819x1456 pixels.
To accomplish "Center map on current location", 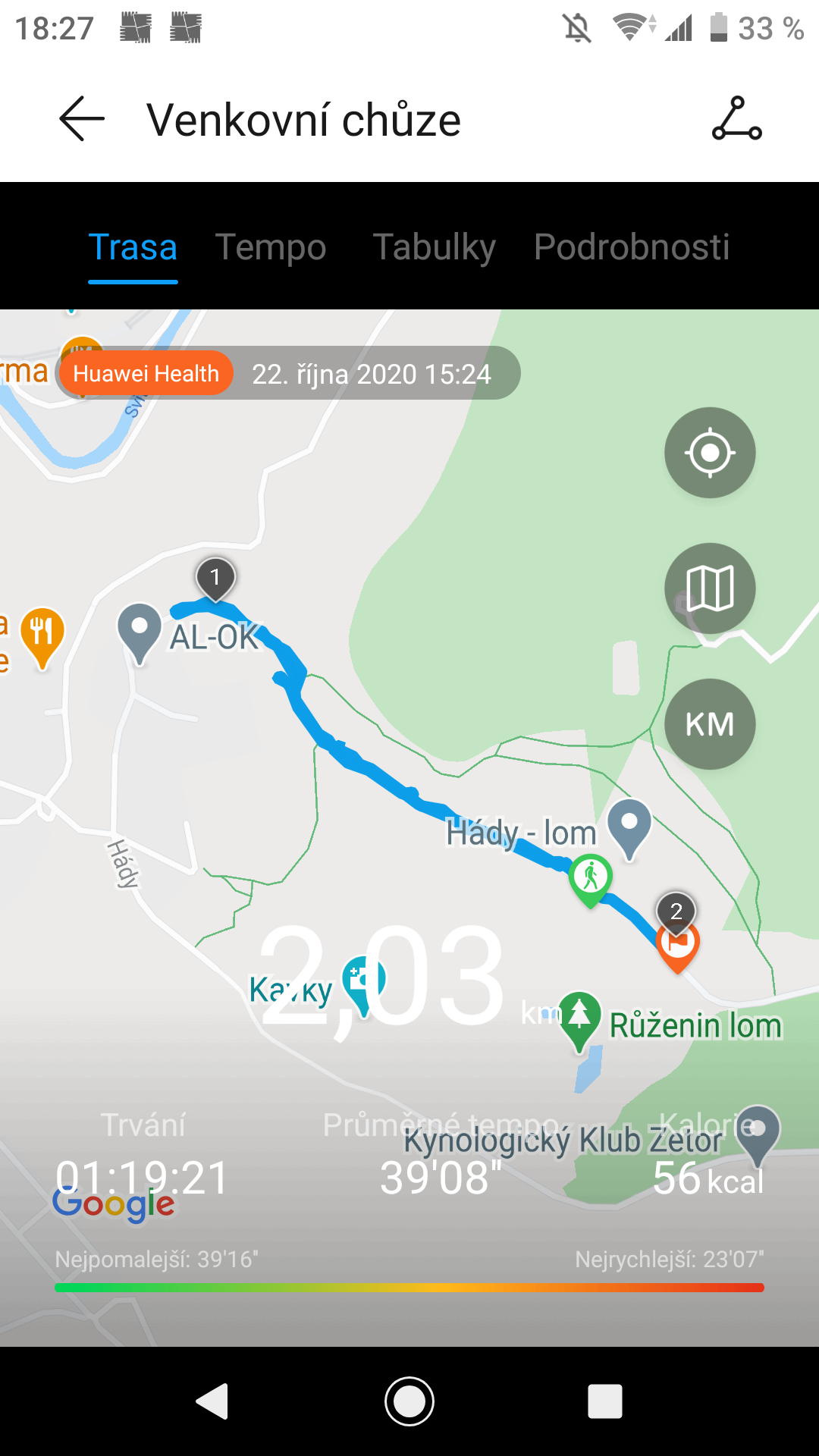I will point(710,453).
